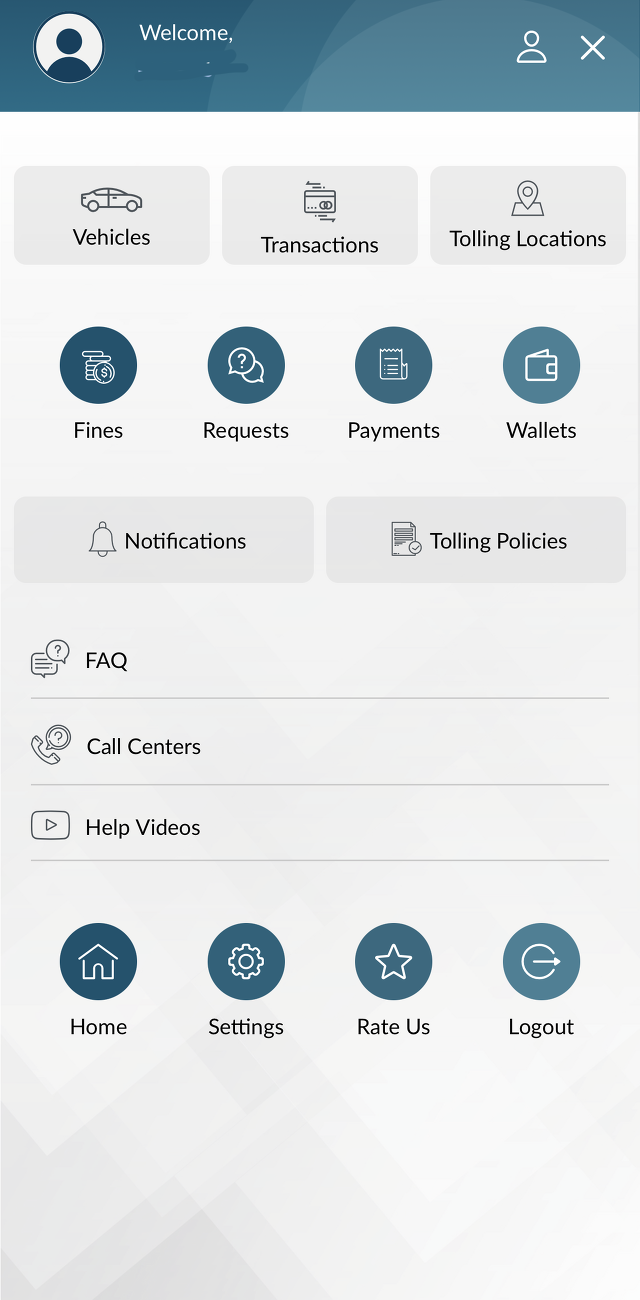This screenshot has width=640, height=1300.
Task: Open the Vehicles section
Action: point(112,215)
